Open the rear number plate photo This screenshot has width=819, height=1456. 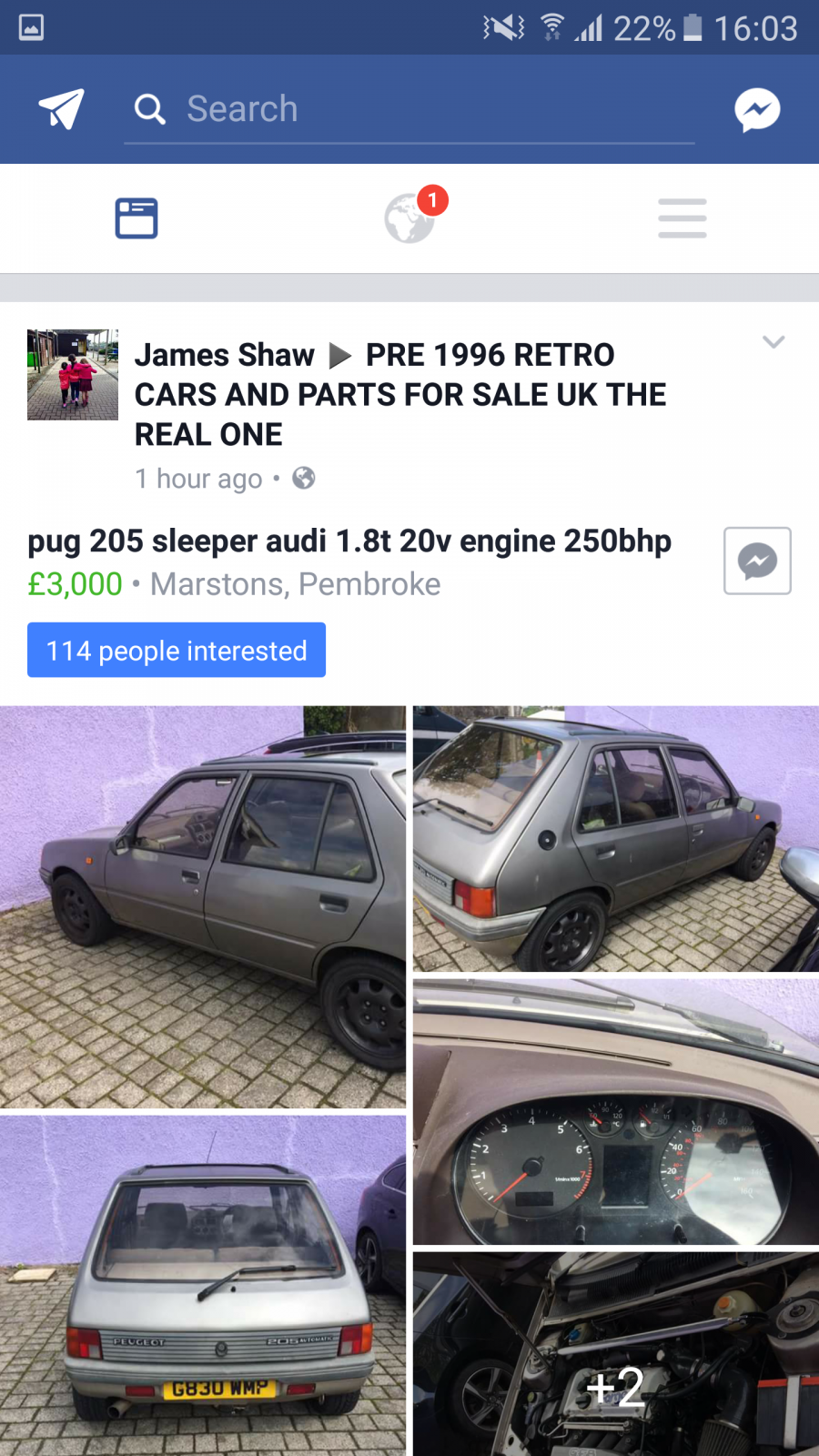point(203,1286)
